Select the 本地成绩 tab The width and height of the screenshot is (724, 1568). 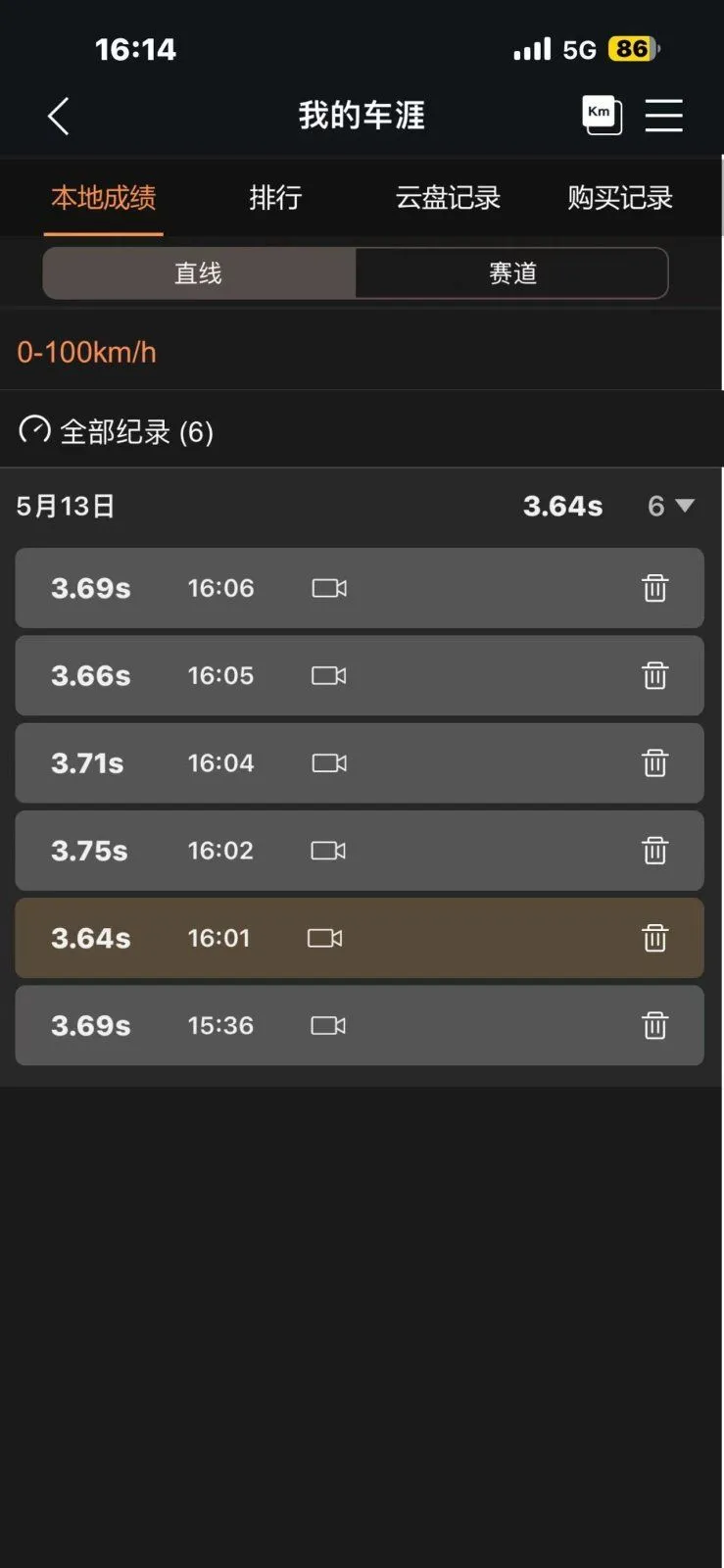103,197
